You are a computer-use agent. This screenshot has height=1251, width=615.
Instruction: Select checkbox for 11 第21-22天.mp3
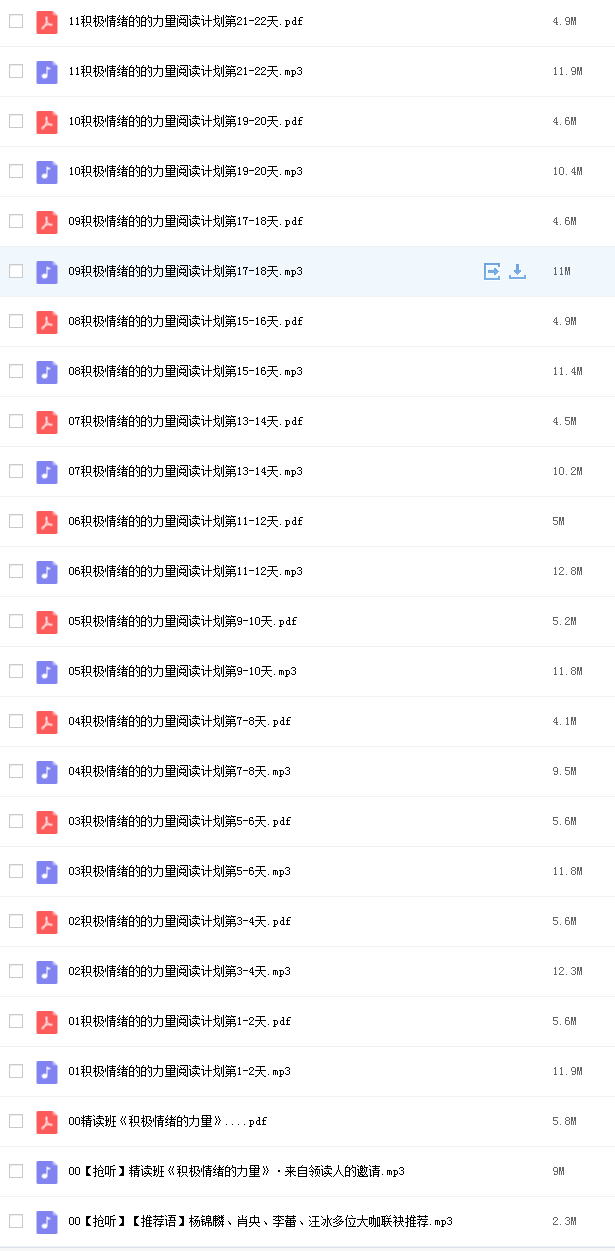[x=16, y=71]
